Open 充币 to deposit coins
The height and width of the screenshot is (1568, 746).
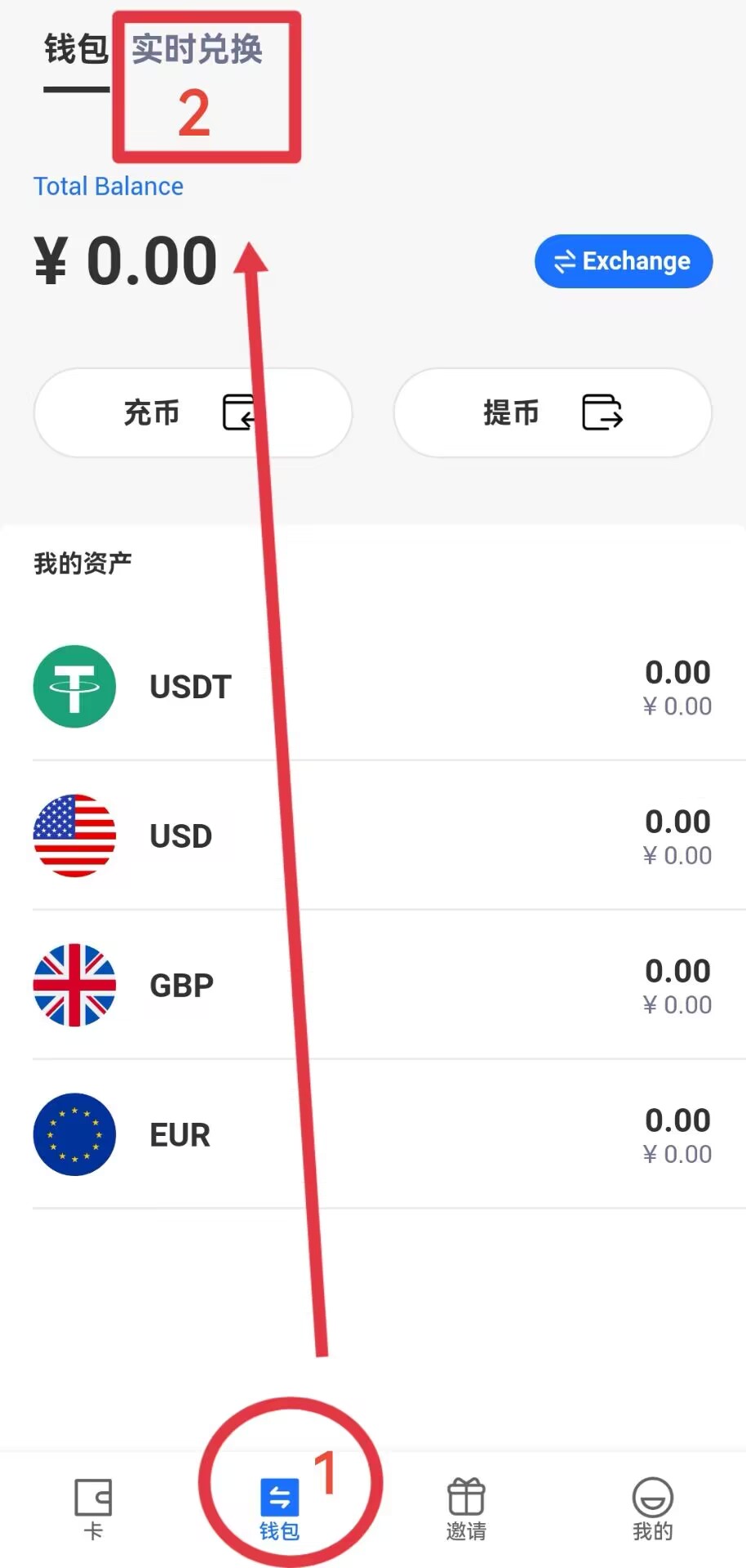pyautogui.click(x=193, y=412)
